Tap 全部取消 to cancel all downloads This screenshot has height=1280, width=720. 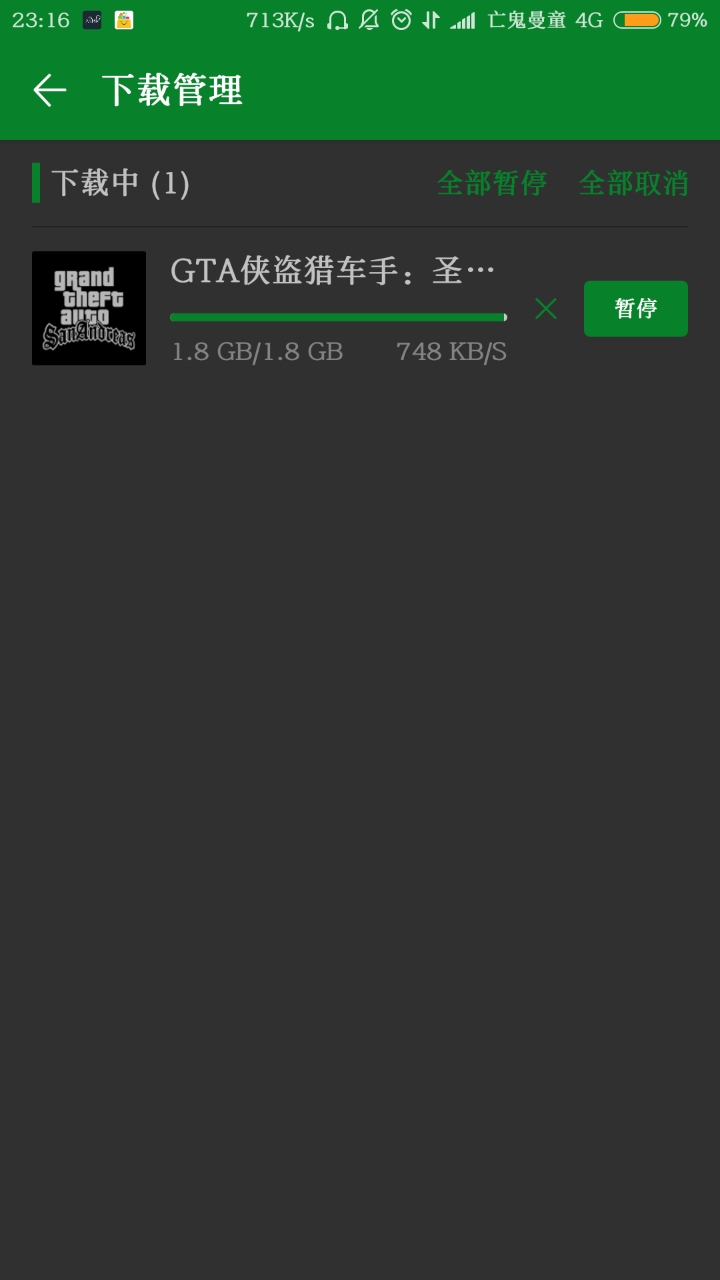coord(633,183)
